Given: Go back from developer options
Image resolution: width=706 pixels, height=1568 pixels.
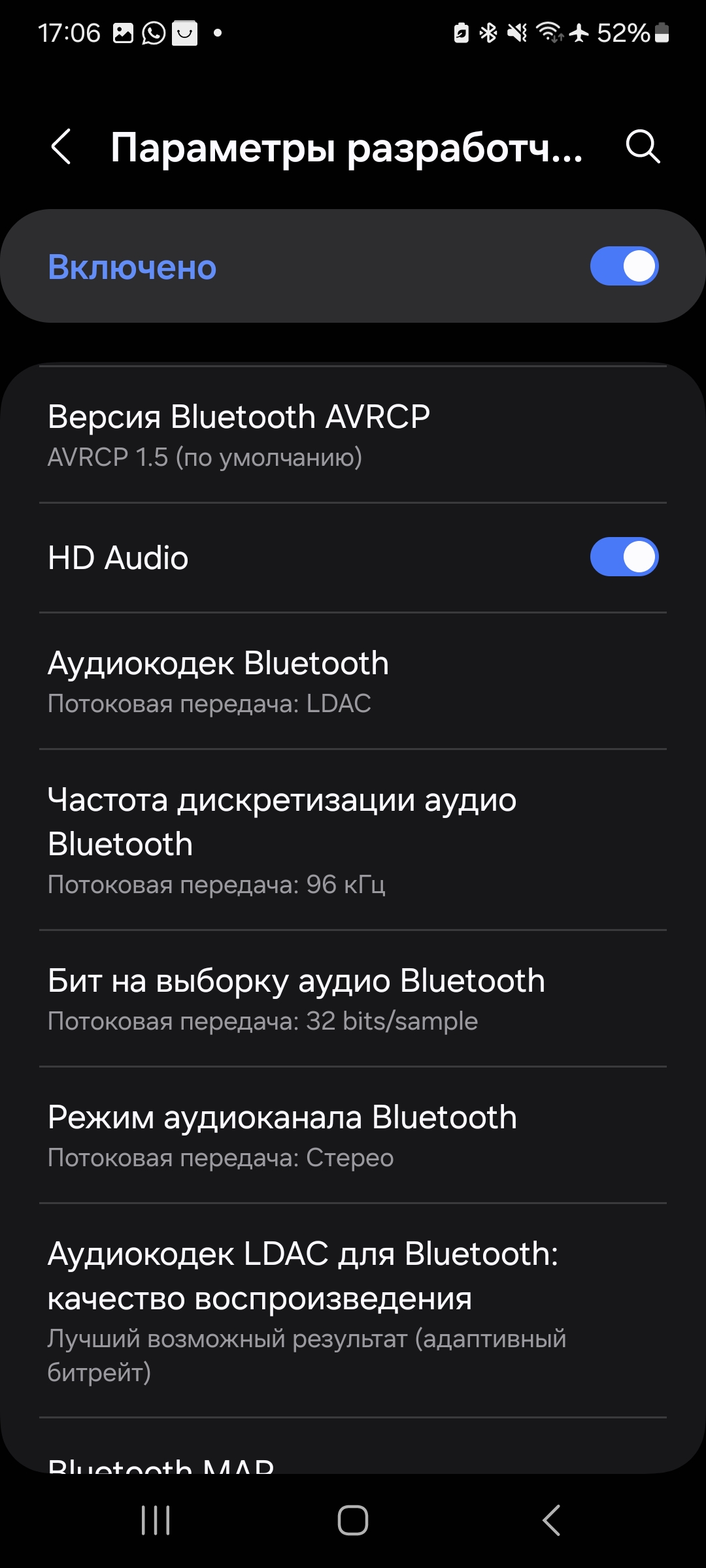Looking at the screenshot, I should [x=61, y=146].
